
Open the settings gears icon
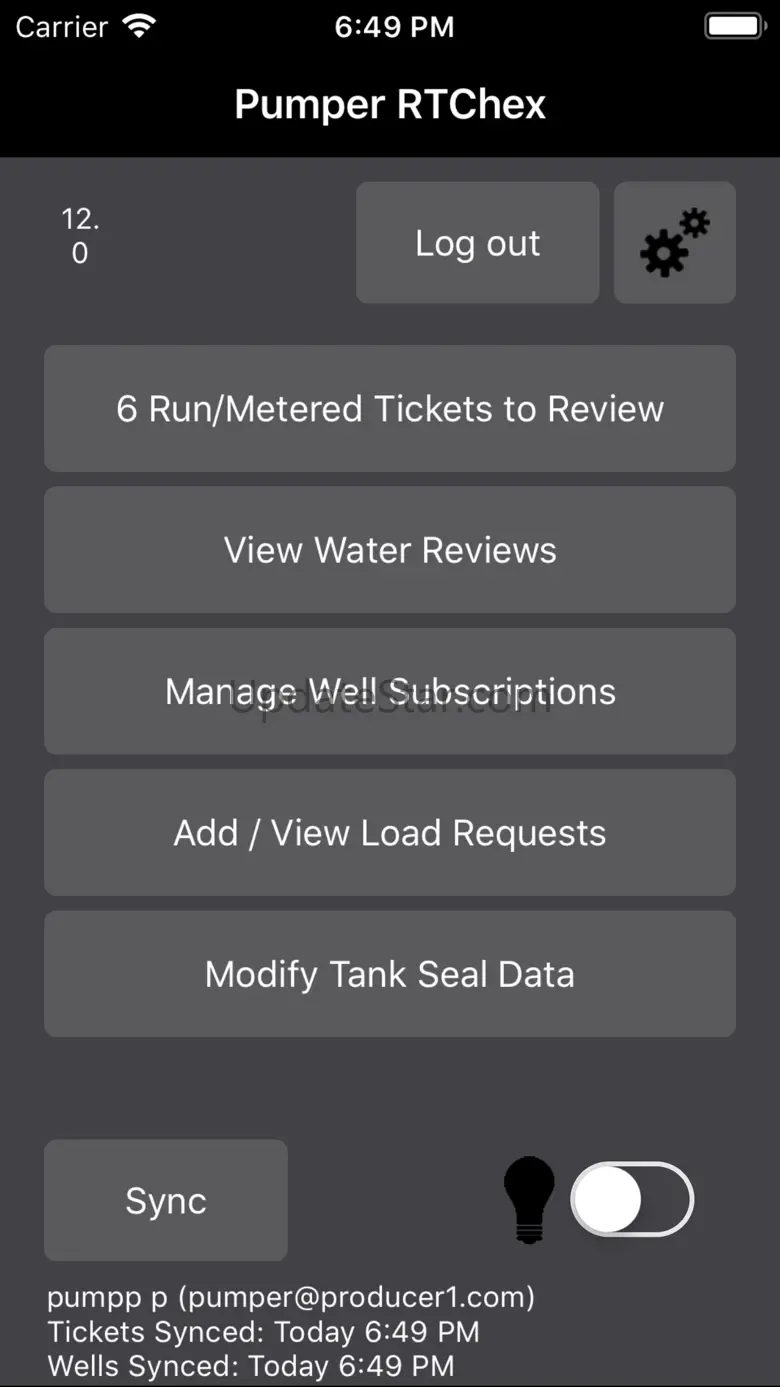click(675, 242)
